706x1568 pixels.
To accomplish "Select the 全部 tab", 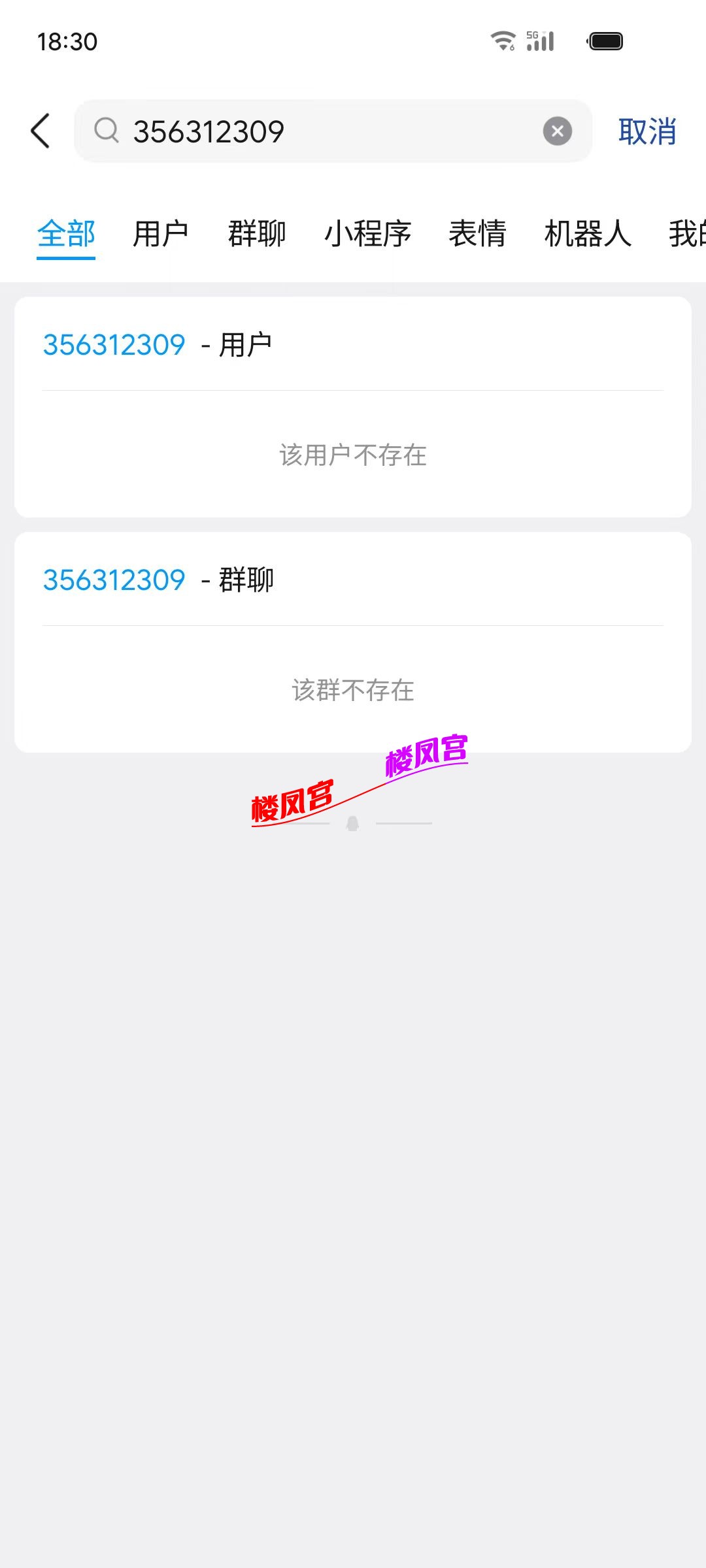I will click(66, 234).
